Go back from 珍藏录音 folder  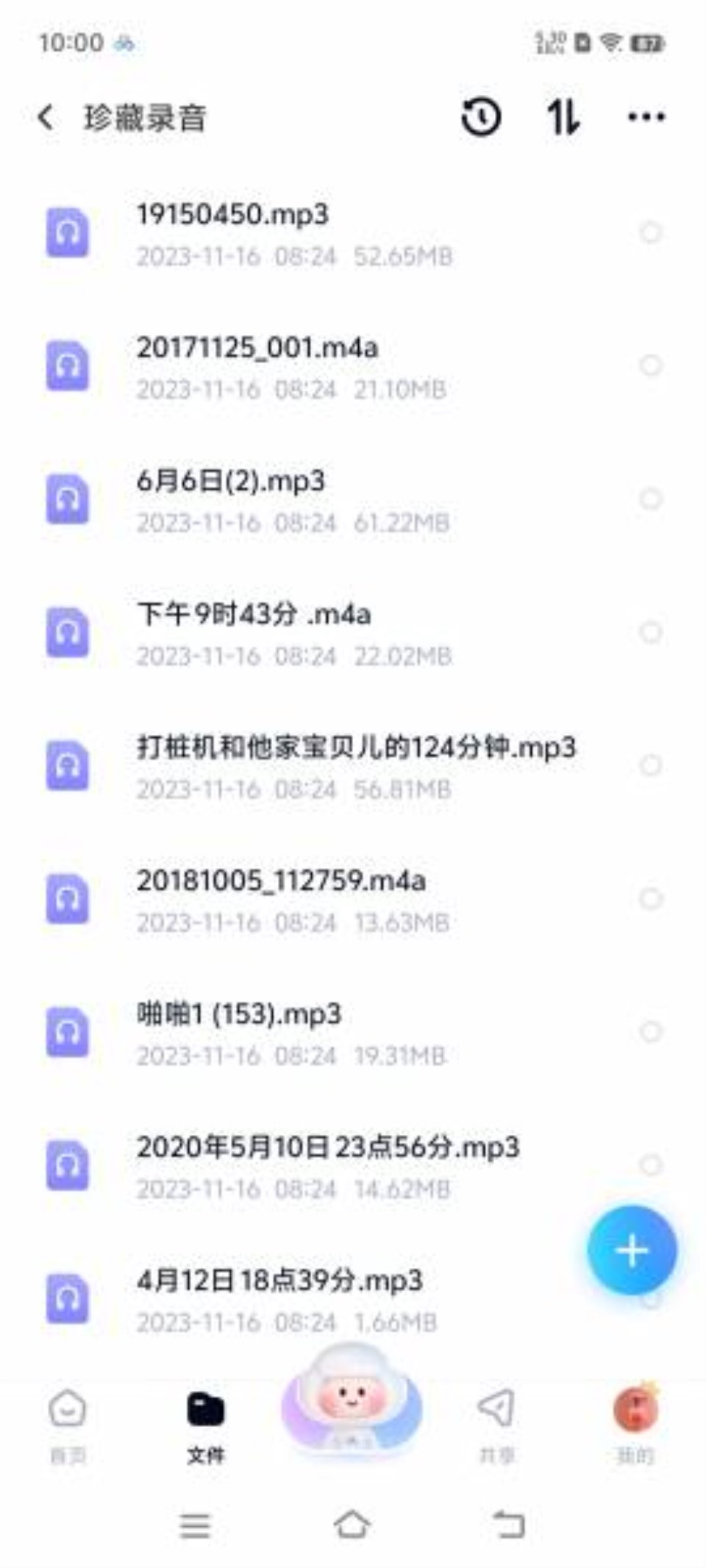46,117
